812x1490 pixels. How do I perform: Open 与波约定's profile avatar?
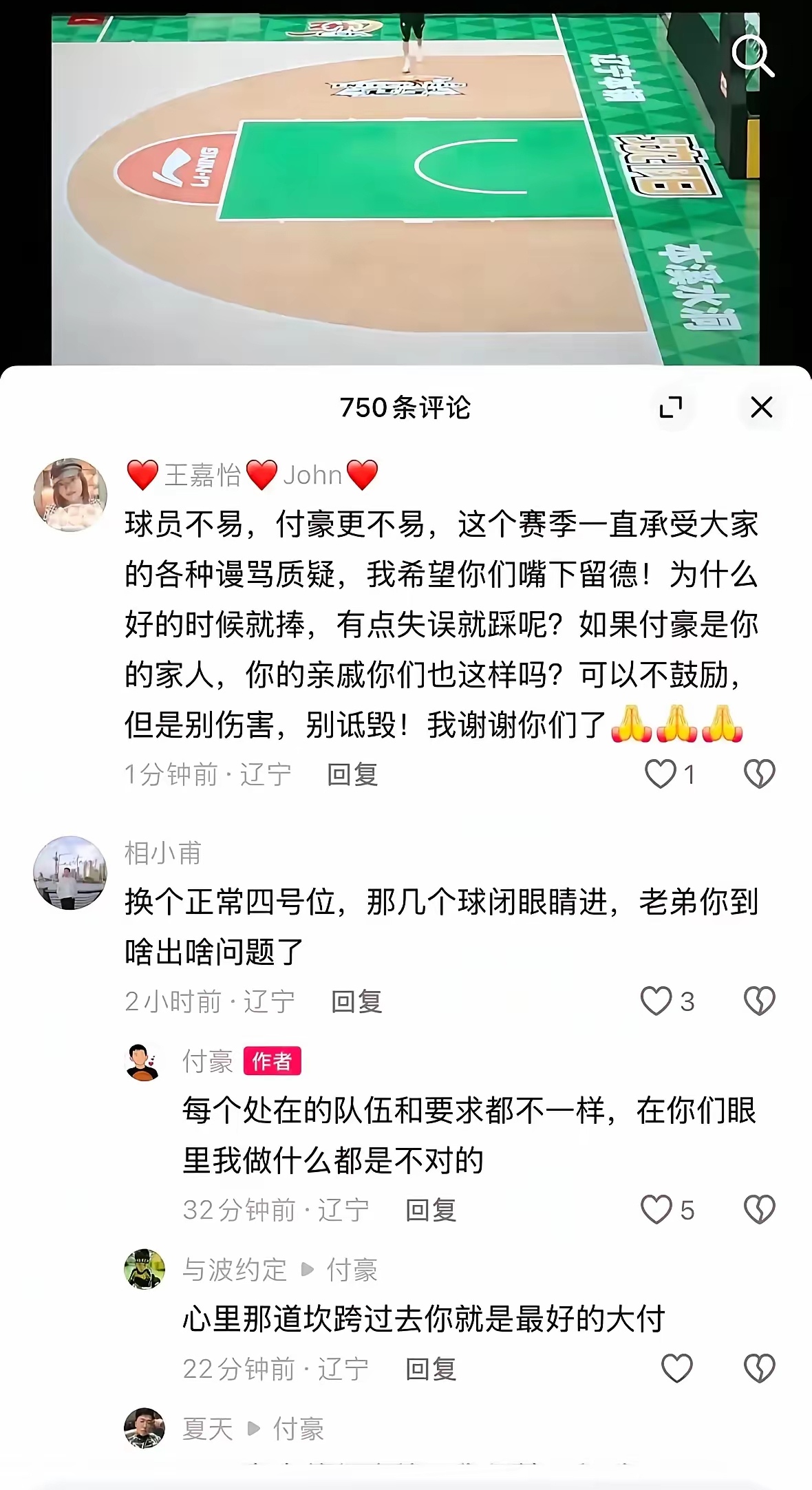(x=145, y=1269)
